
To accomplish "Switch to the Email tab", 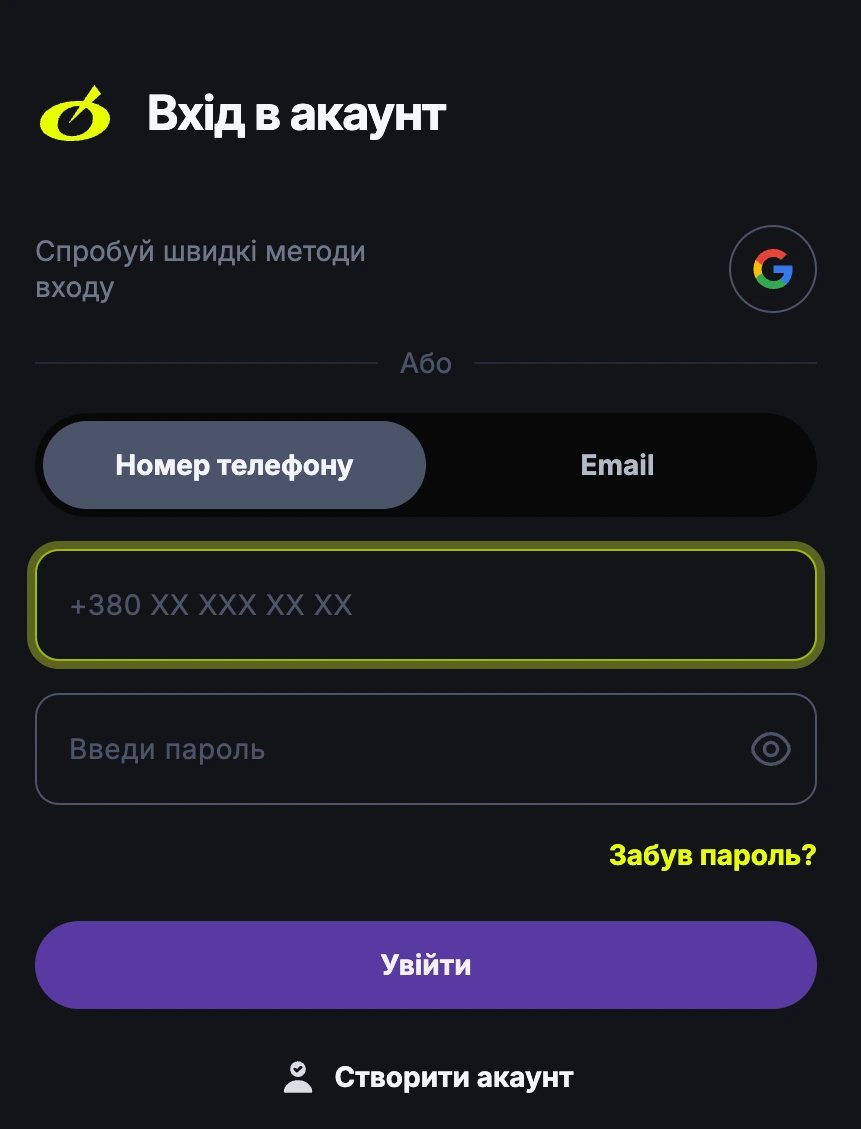I will [x=617, y=465].
